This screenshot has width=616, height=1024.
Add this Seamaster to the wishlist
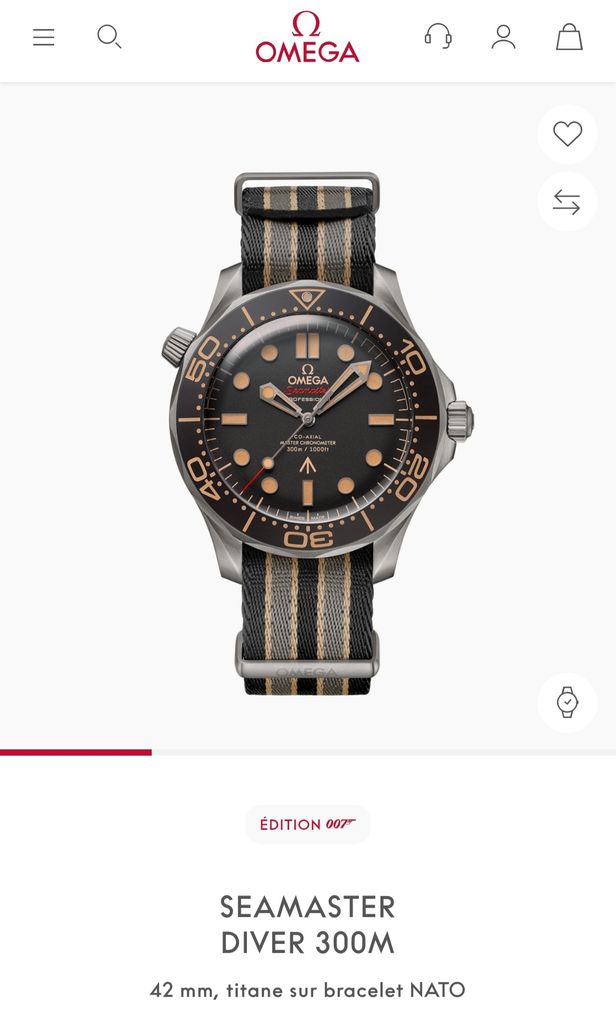click(567, 134)
